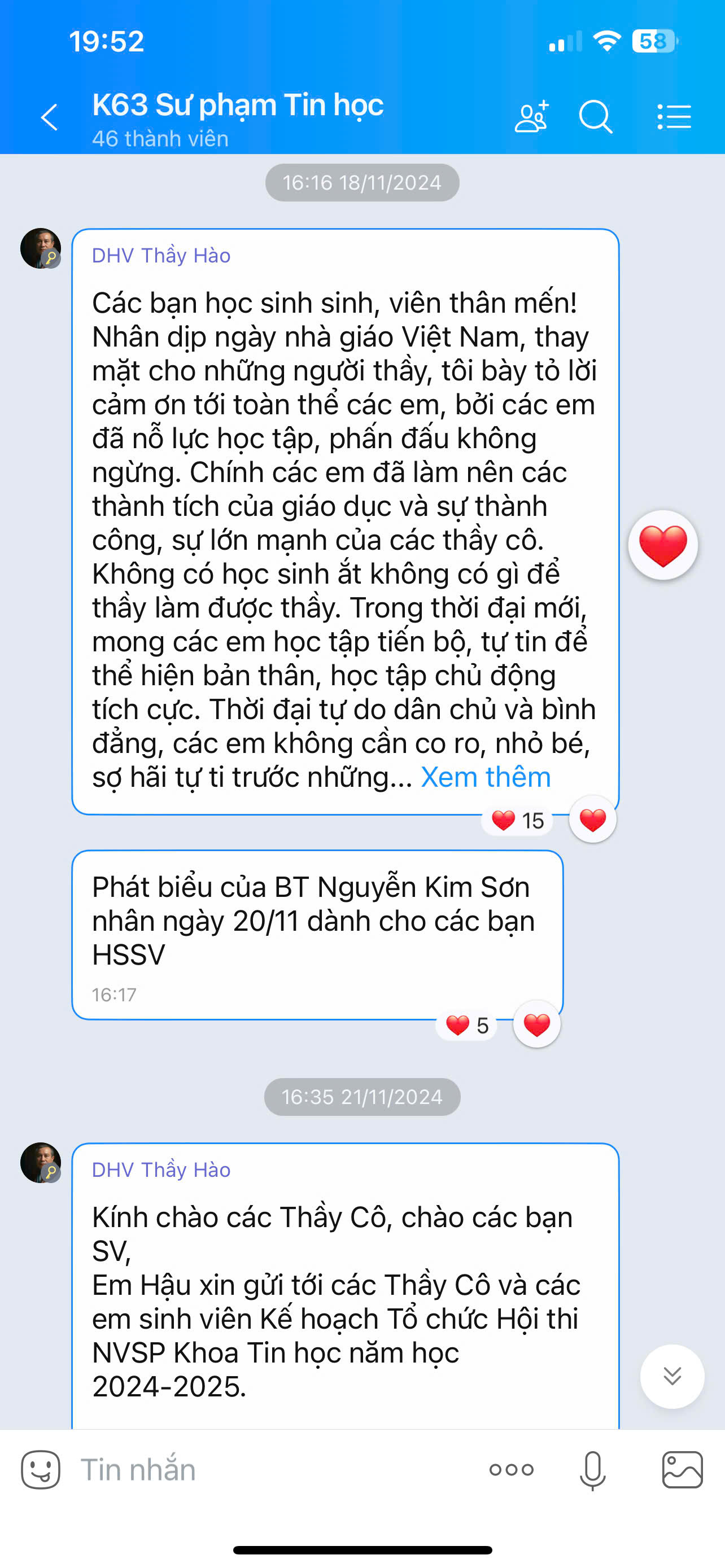This screenshot has height=1568, width=725.
Task: Open DHV Thầy Hào's avatar at 16:16
Action: point(41,248)
